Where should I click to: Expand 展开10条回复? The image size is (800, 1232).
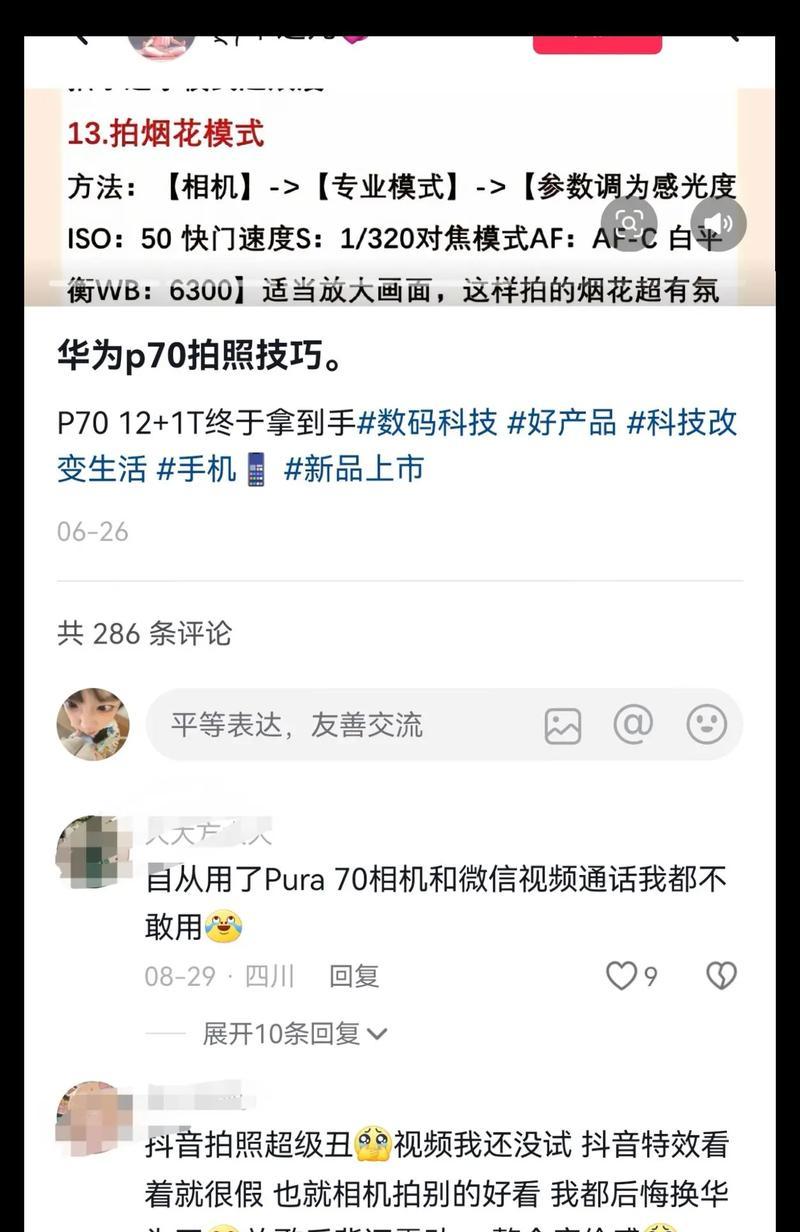(x=294, y=1033)
